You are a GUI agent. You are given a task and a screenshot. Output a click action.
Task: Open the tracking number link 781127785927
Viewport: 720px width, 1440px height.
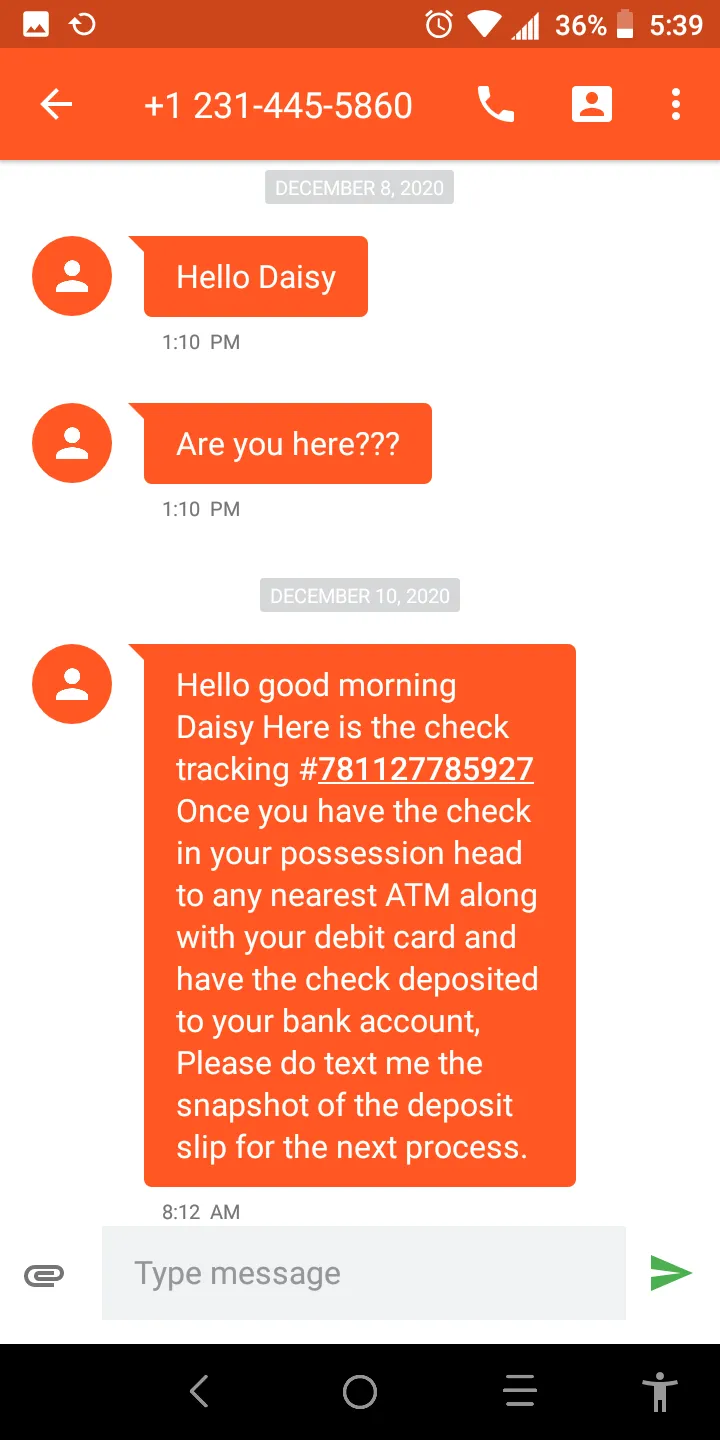[426, 769]
